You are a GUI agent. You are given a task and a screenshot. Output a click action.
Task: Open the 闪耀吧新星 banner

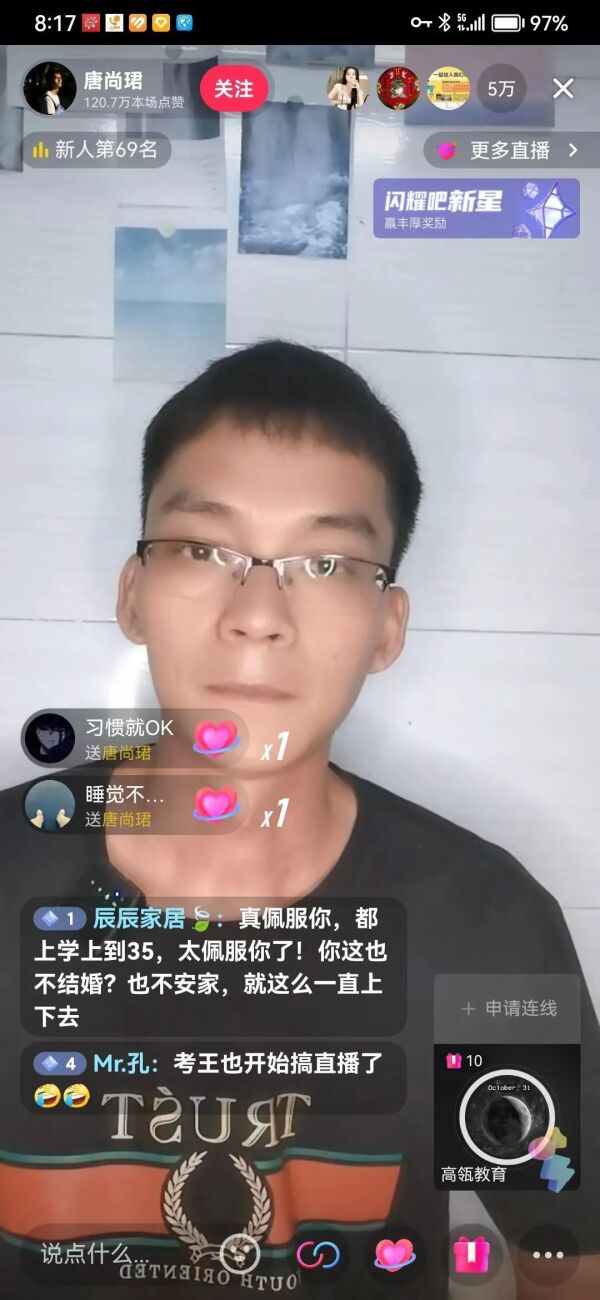476,208
